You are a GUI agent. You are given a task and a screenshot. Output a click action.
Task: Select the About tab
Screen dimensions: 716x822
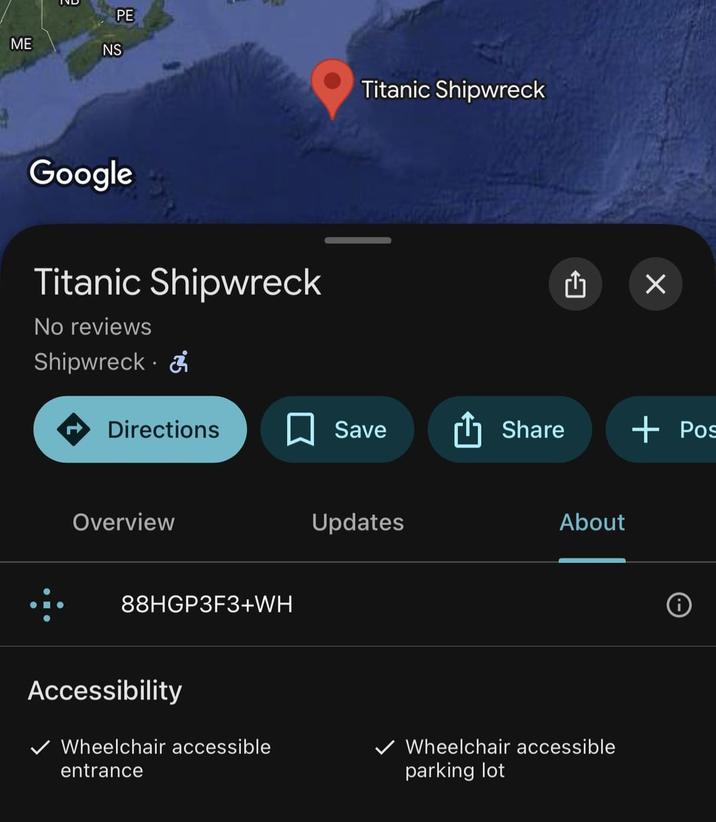click(x=592, y=522)
